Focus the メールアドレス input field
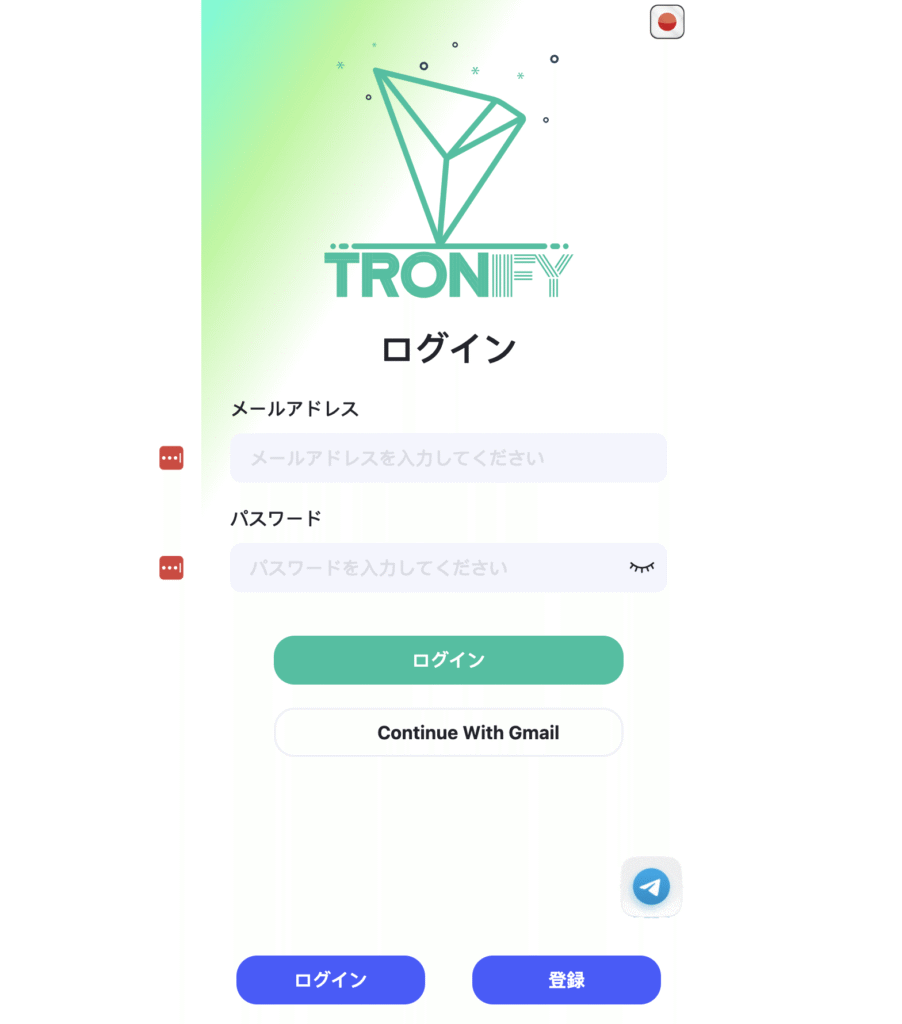Screen dimensions: 902x1024 448,458
